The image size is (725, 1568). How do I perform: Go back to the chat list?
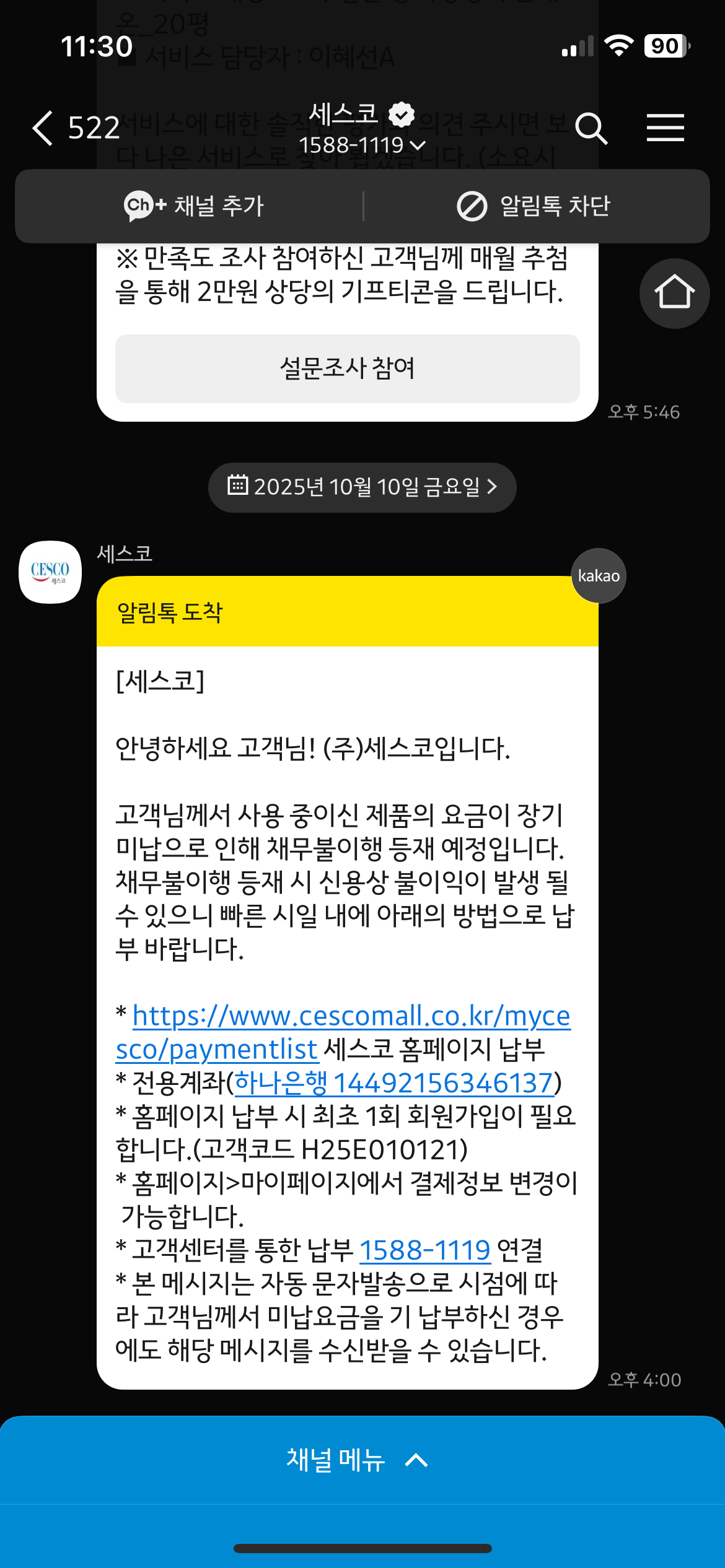(43, 128)
